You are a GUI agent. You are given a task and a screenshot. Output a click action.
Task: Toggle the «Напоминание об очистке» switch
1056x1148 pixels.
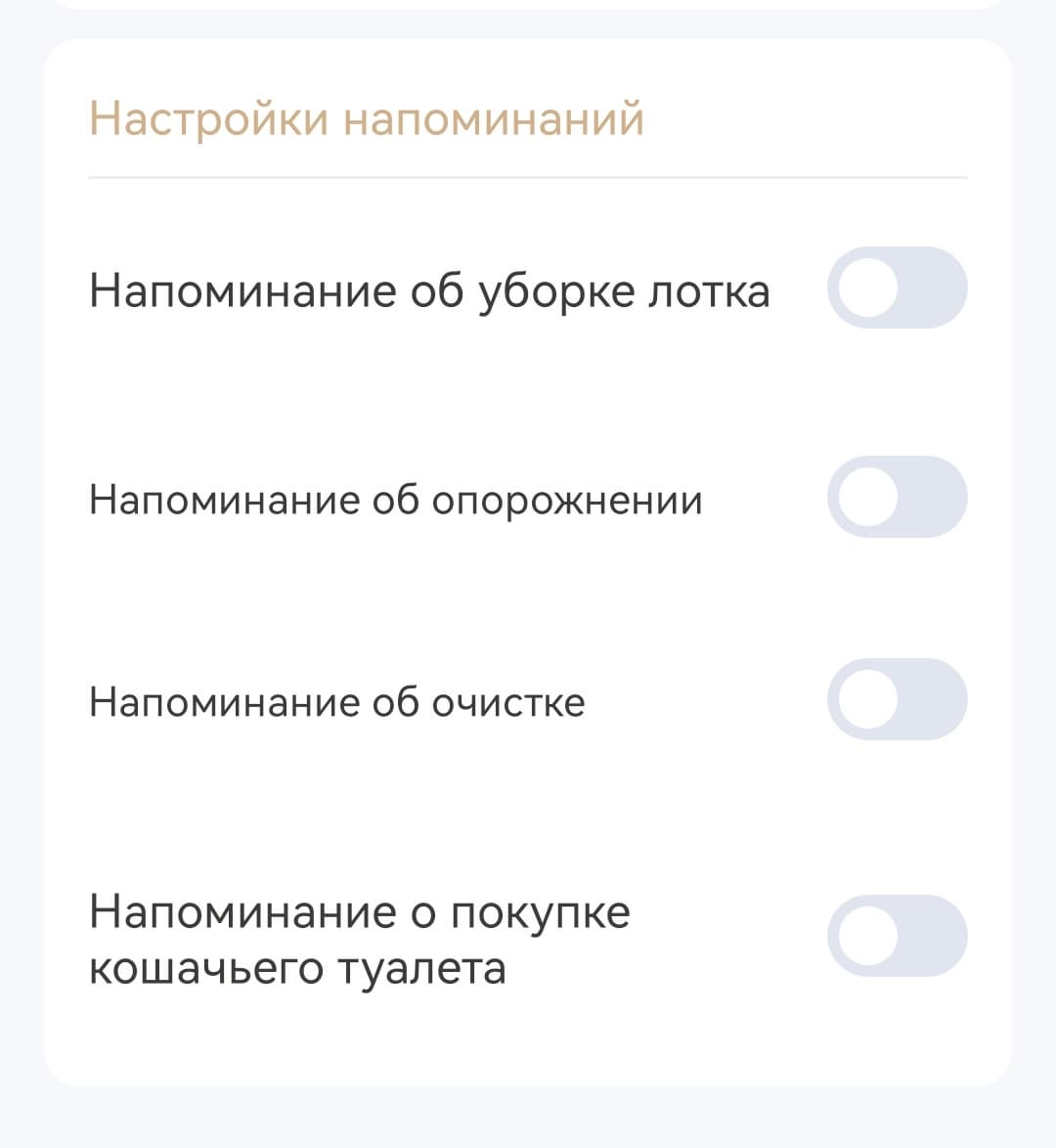click(897, 699)
